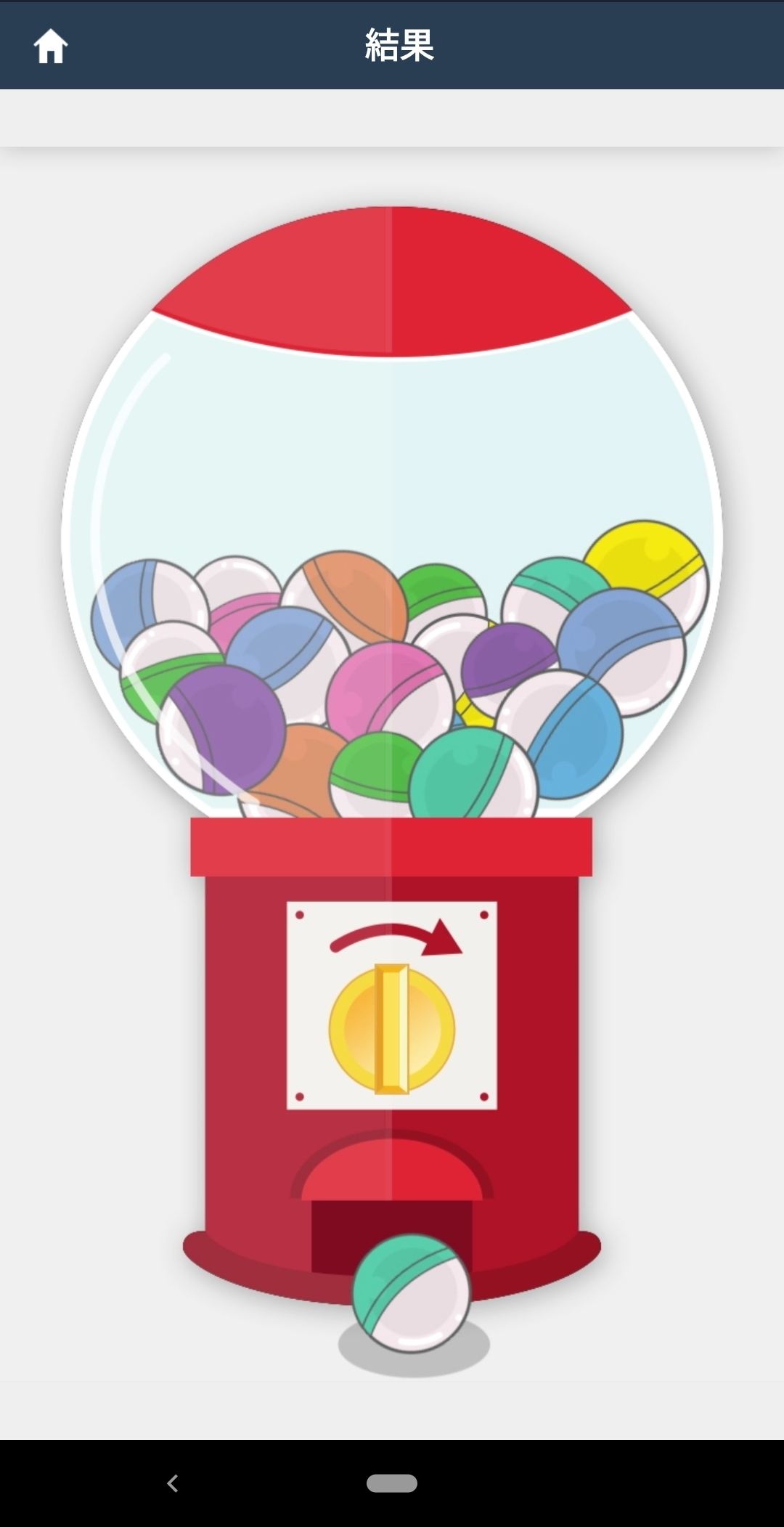Image resolution: width=784 pixels, height=1527 pixels.
Task: Tap the system home pill
Action: click(x=392, y=1483)
